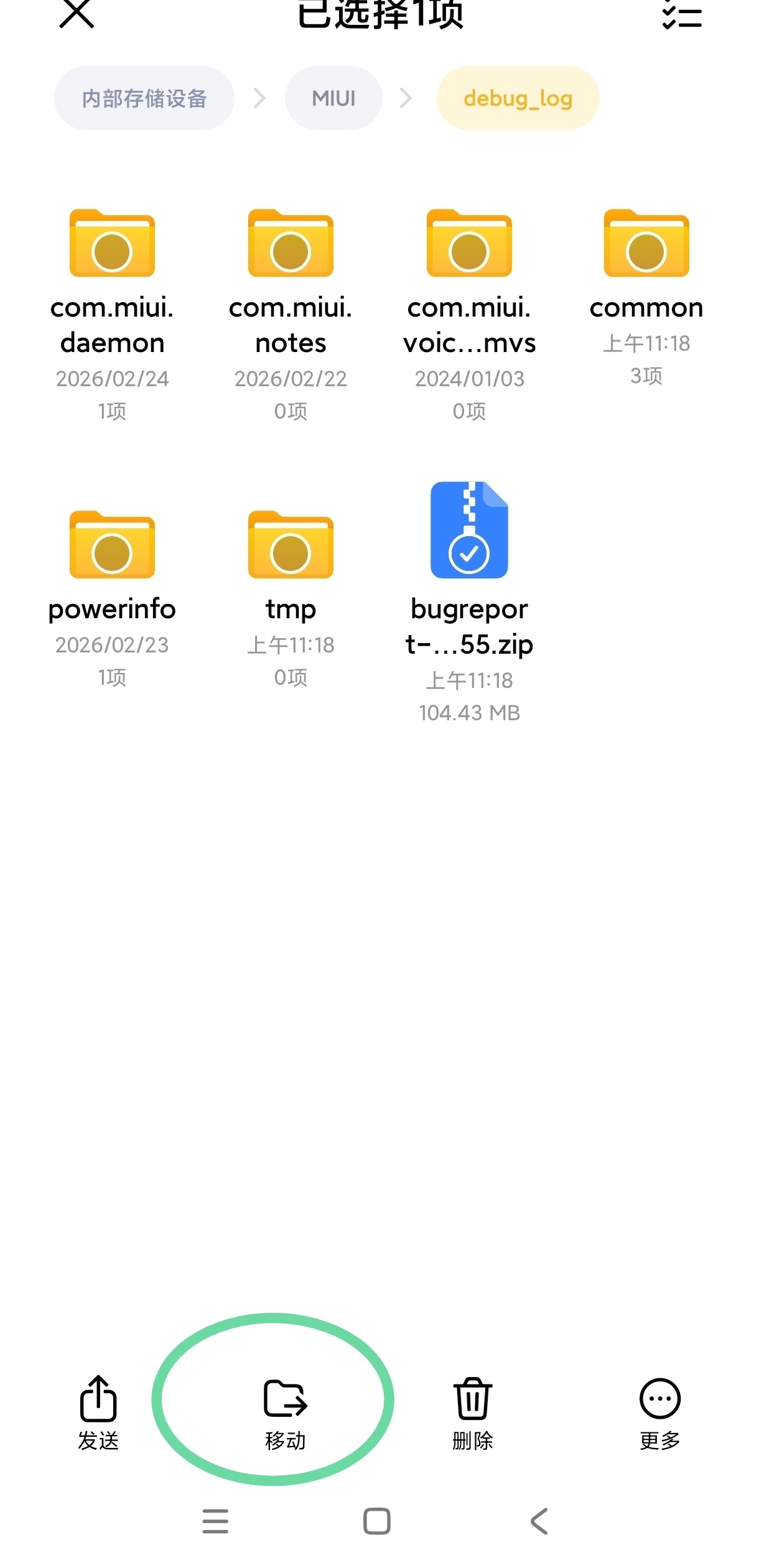Tap the select-all checklist icon
This screenshot has width=759, height=1568.
(x=681, y=15)
